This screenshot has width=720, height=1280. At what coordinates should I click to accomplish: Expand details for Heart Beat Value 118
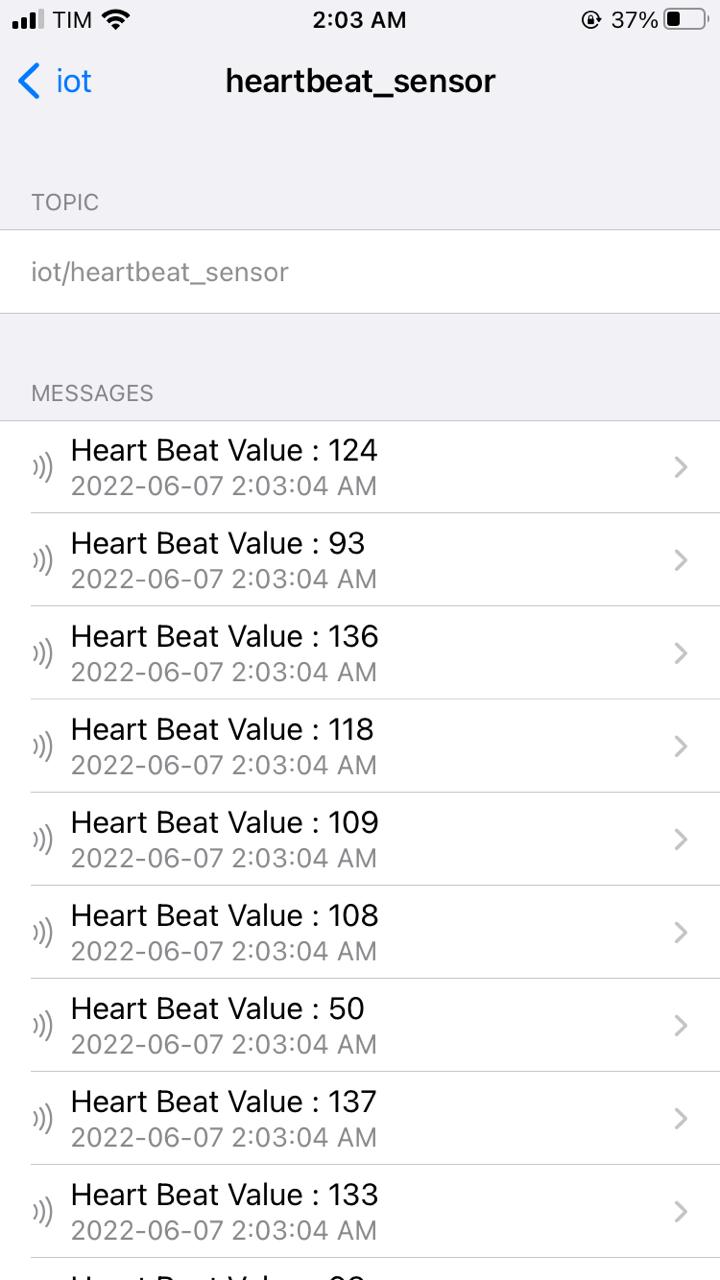click(x=680, y=746)
